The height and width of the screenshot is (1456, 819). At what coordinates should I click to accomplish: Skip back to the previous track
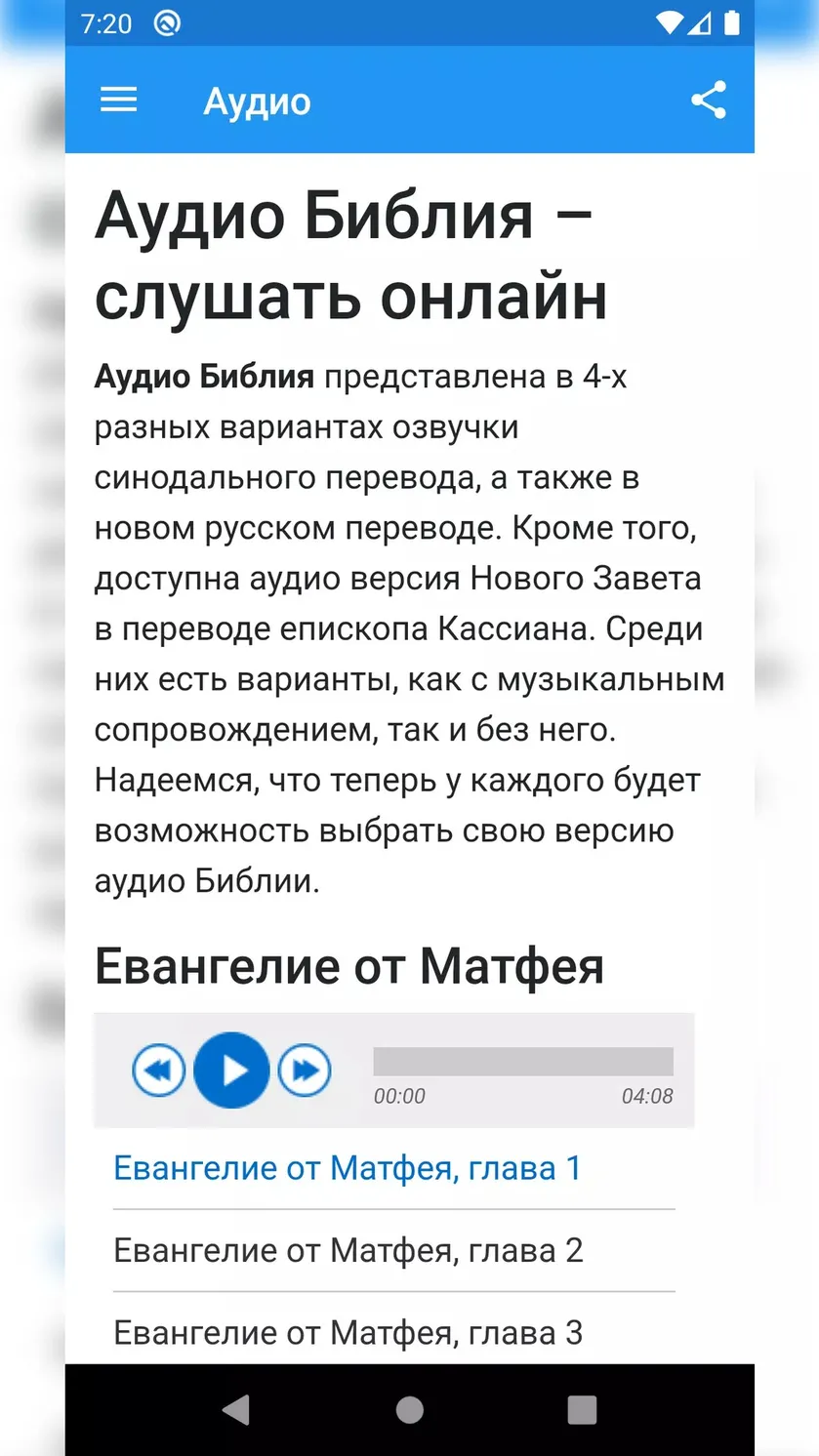[x=158, y=1071]
